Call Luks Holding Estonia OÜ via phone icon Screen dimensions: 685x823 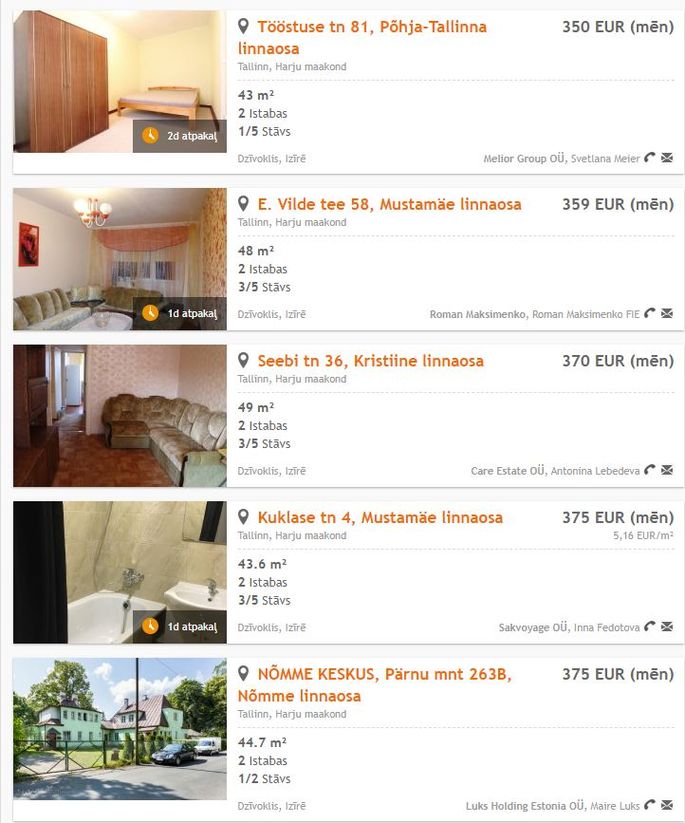[x=650, y=804]
